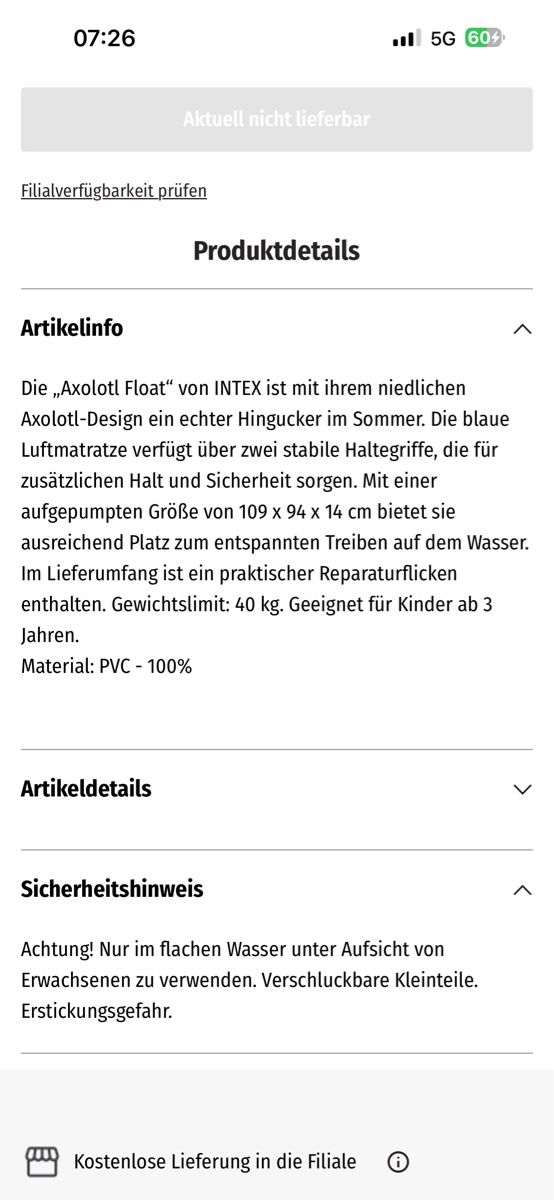
Task: Tap the Aktuell nicht lieferbar button
Action: point(277,119)
